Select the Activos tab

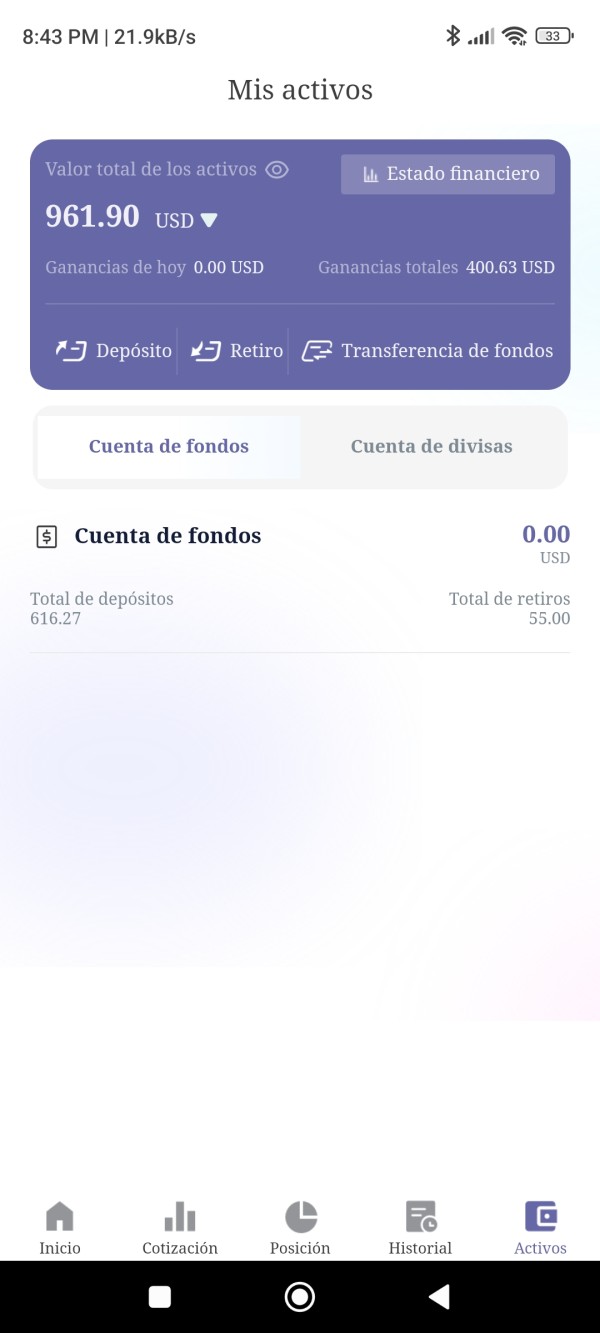pos(540,1229)
